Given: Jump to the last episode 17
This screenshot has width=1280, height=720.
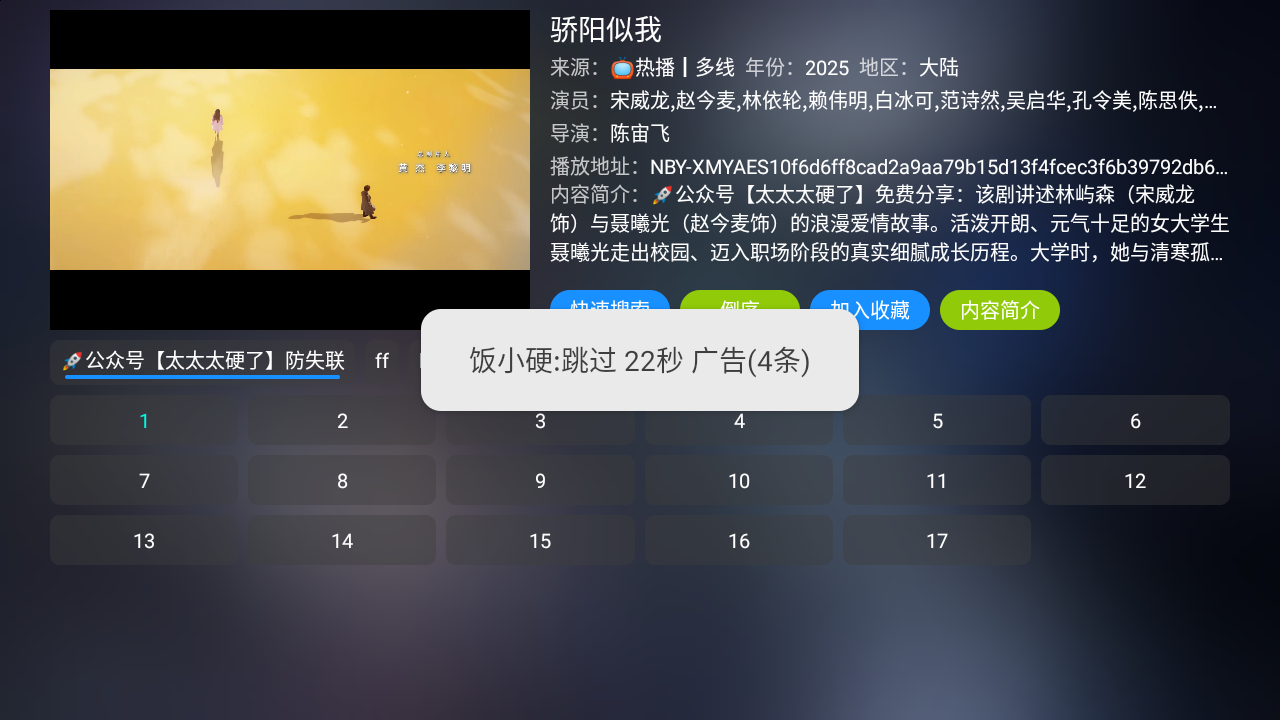Looking at the screenshot, I should pos(937,541).
